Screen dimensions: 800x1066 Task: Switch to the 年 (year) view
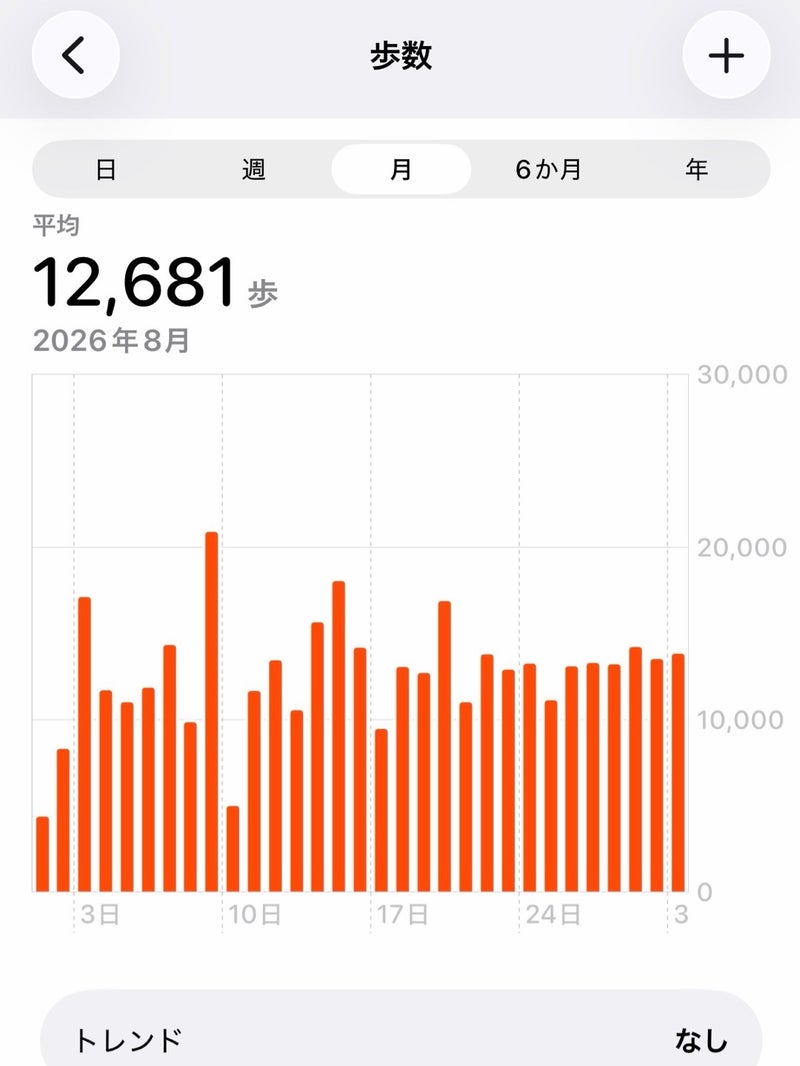tap(697, 169)
